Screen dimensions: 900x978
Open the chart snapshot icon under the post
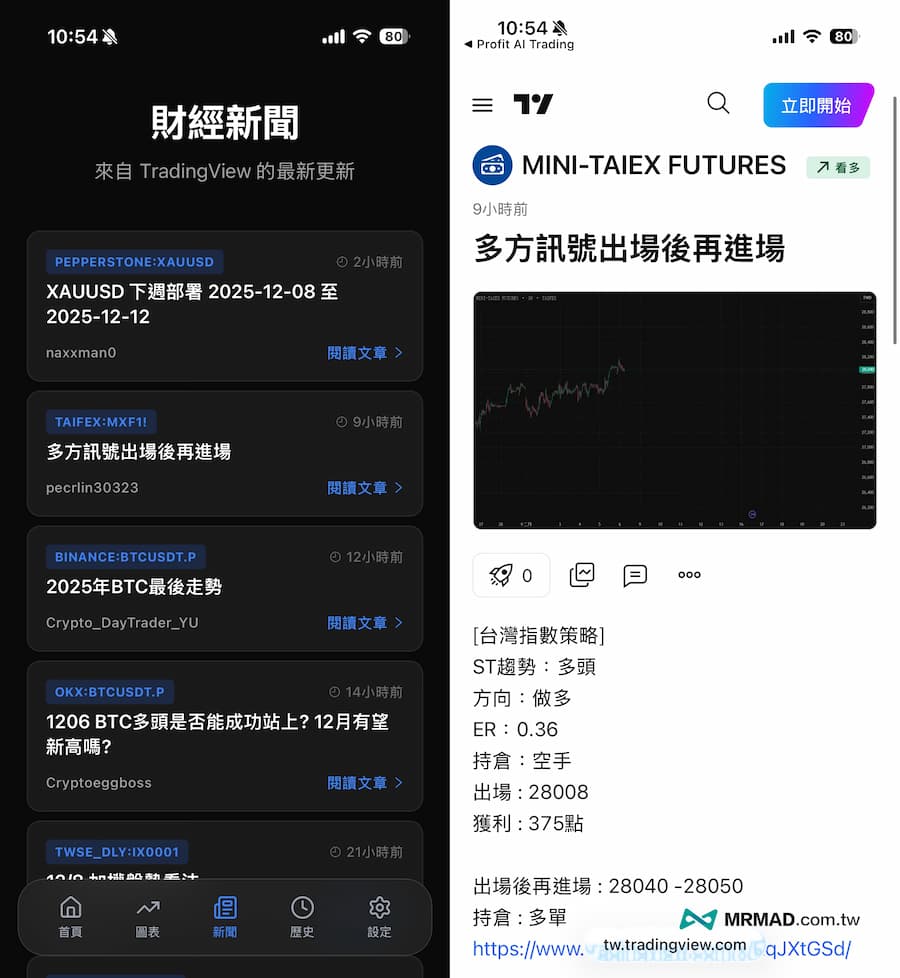[x=582, y=575]
